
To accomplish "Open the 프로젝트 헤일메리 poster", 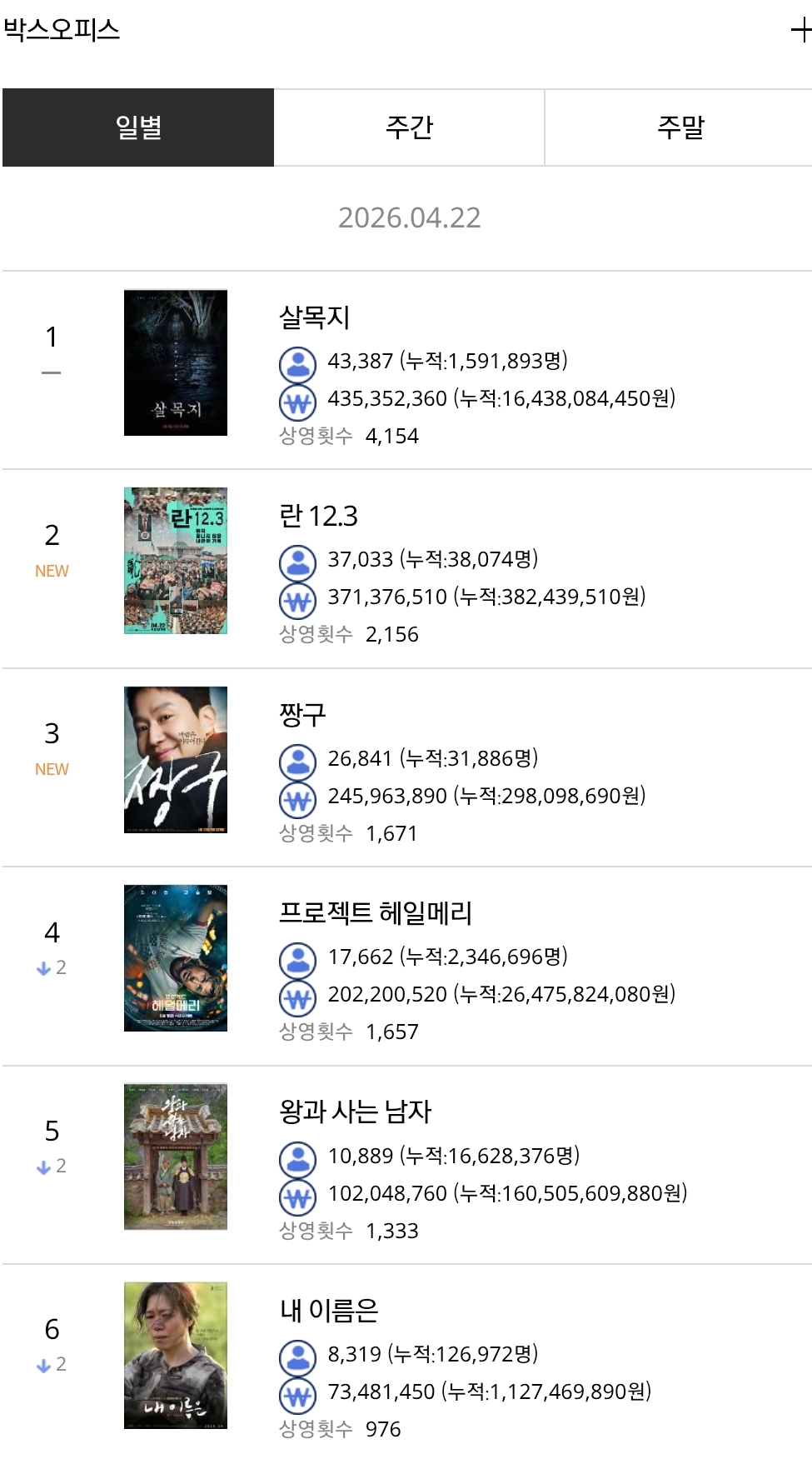I will coord(176,958).
